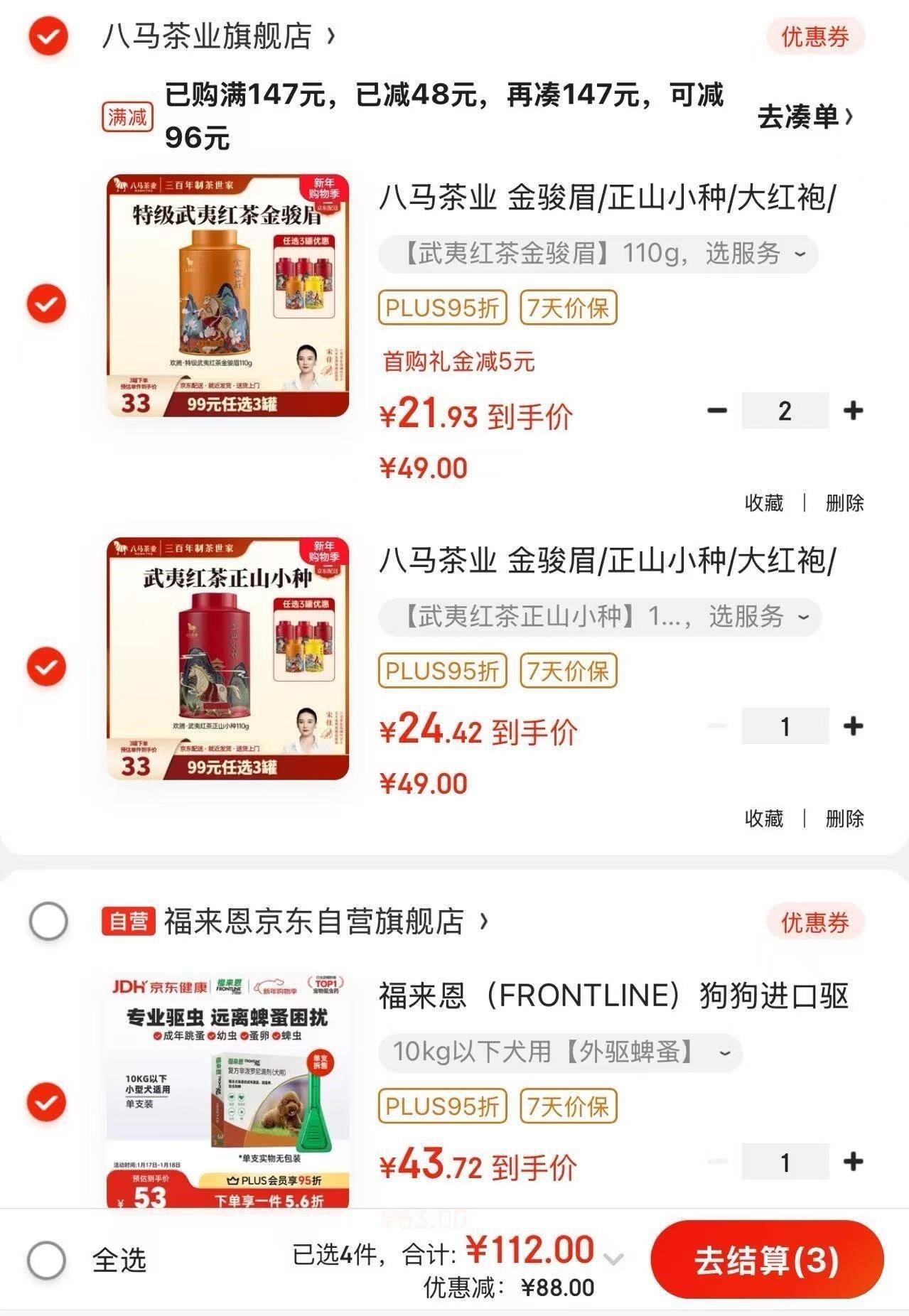The height and width of the screenshot is (1316, 909).
Task: Deselect the 金骏眉 tea item
Action: click(47, 303)
